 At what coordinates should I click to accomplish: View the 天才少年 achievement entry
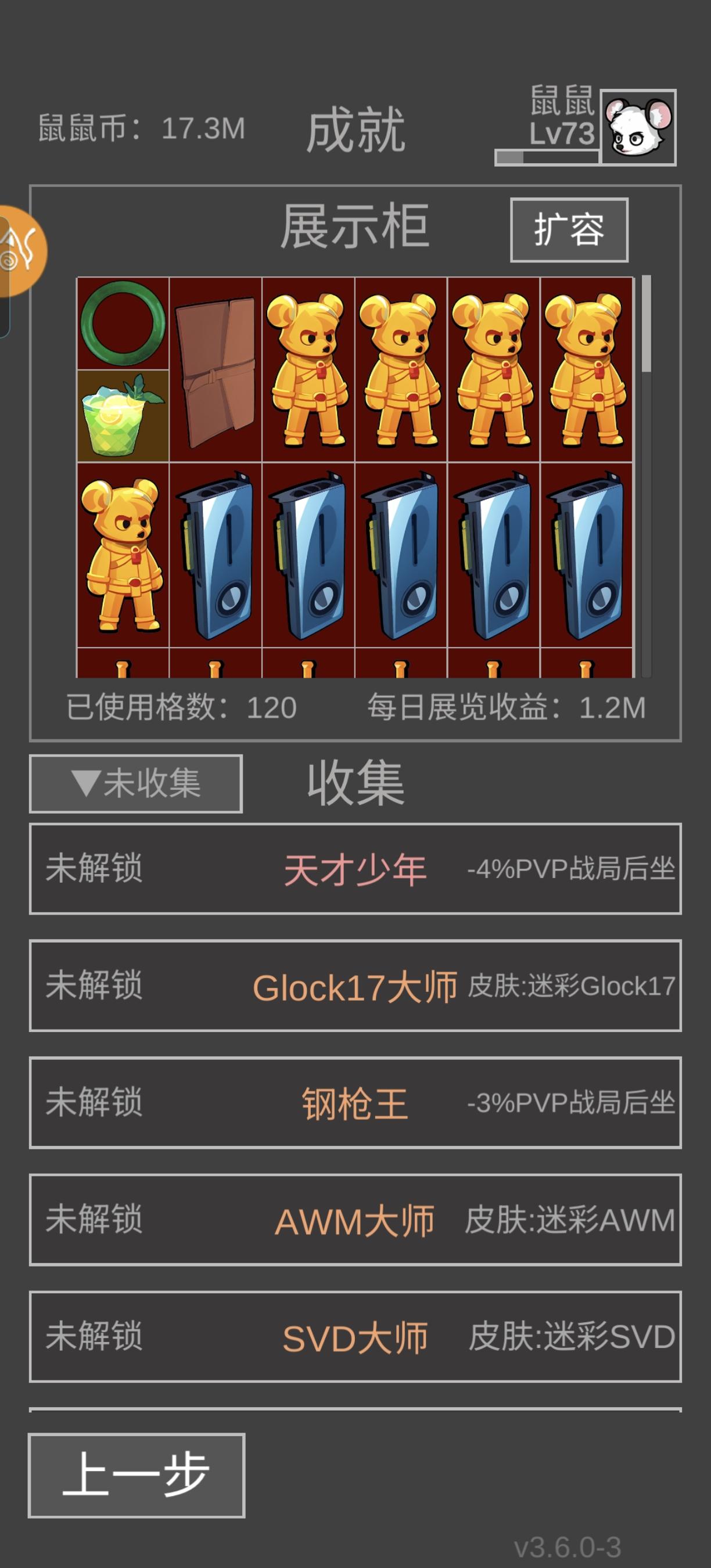coord(355,872)
